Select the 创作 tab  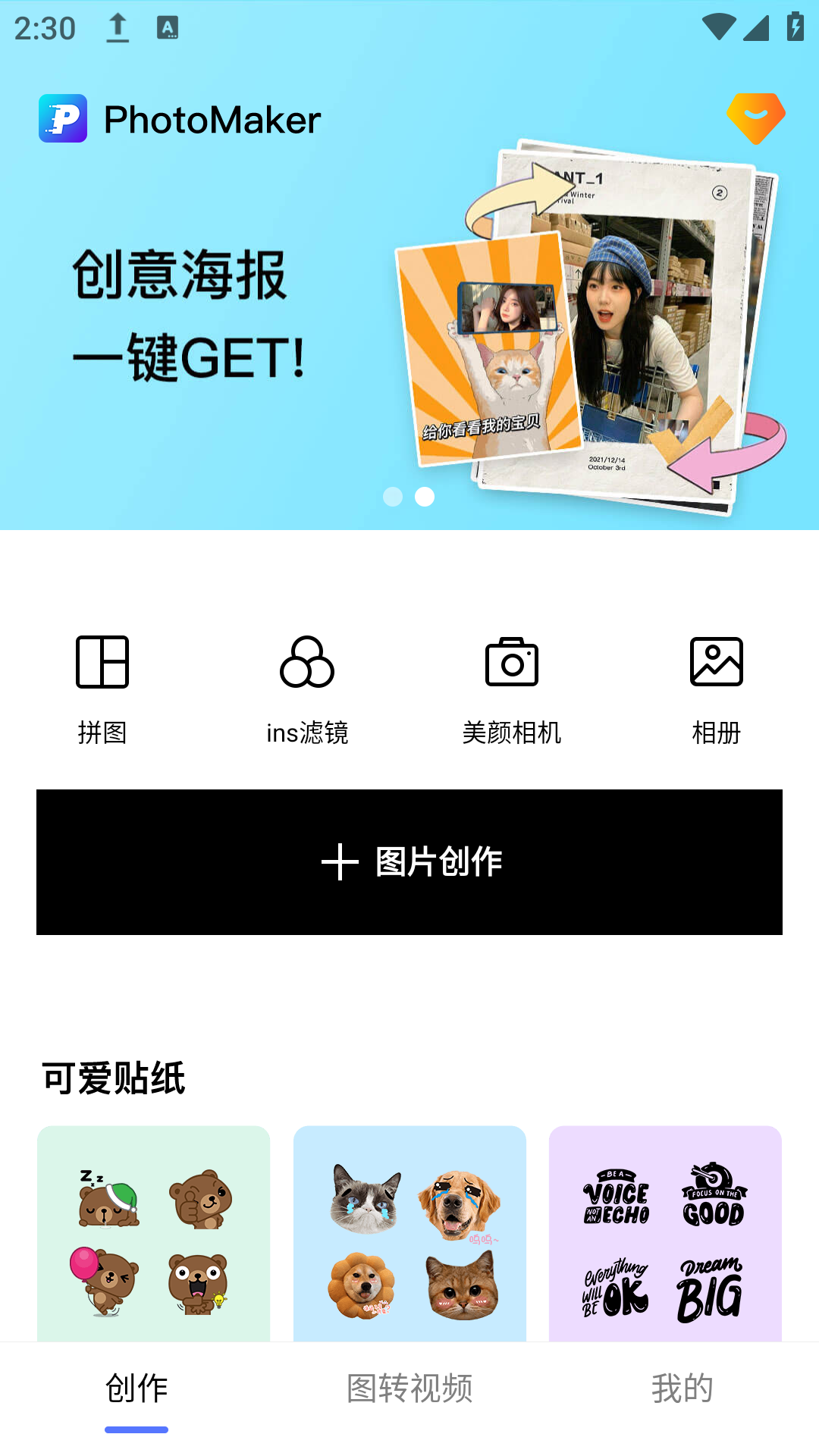pos(136,1389)
